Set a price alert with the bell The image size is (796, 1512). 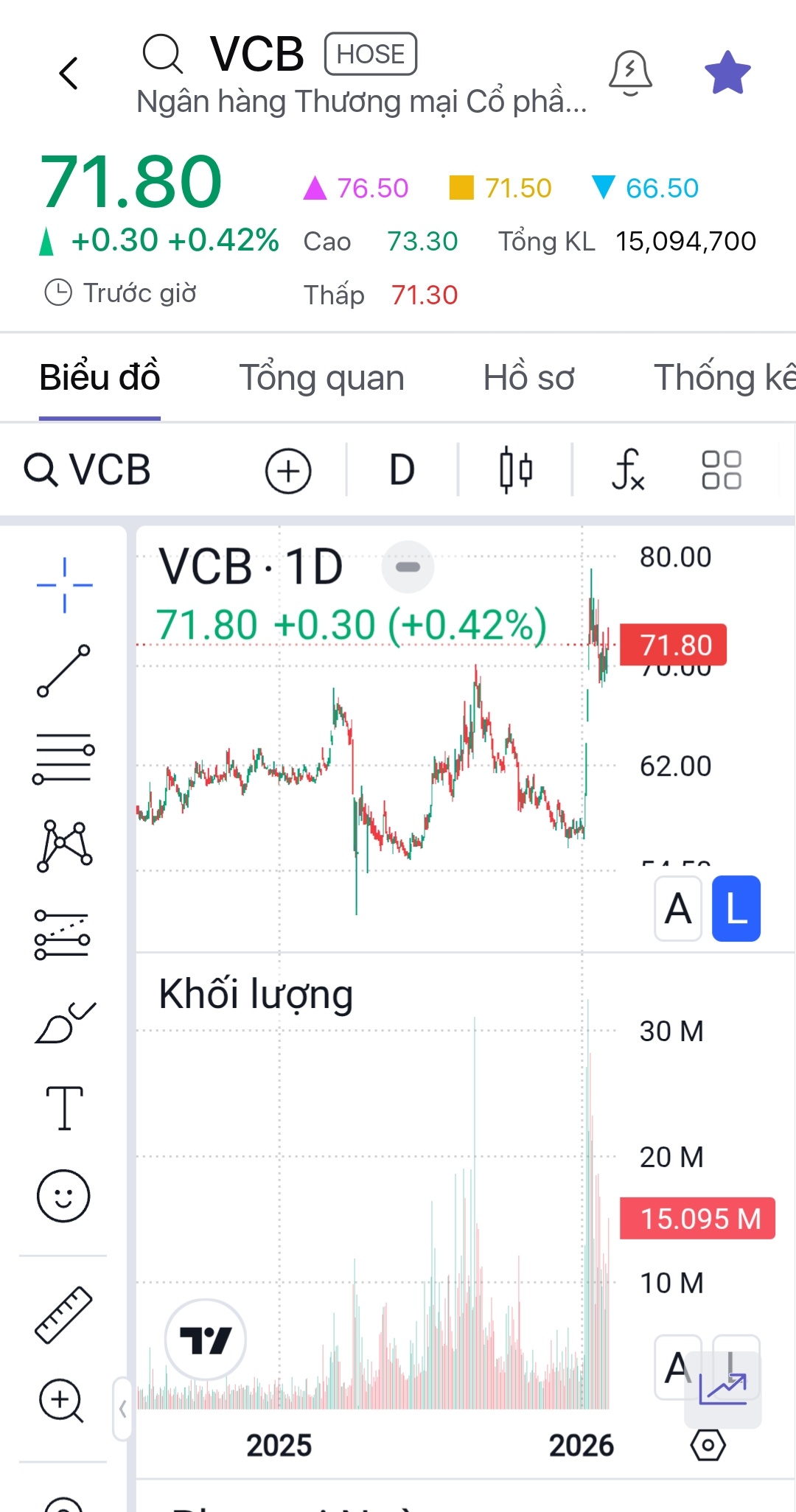point(630,73)
